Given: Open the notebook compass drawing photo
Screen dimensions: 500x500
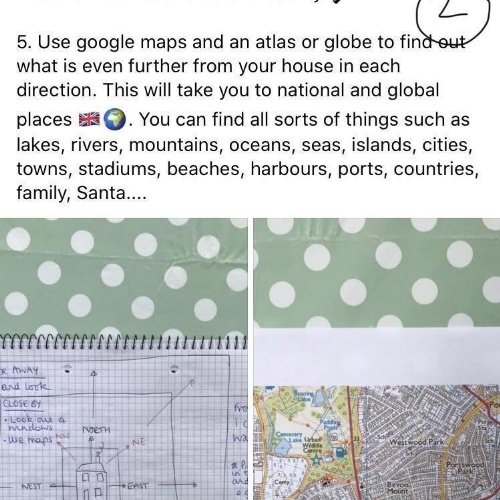Looking at the screenshot, I should tap(124, 359).
